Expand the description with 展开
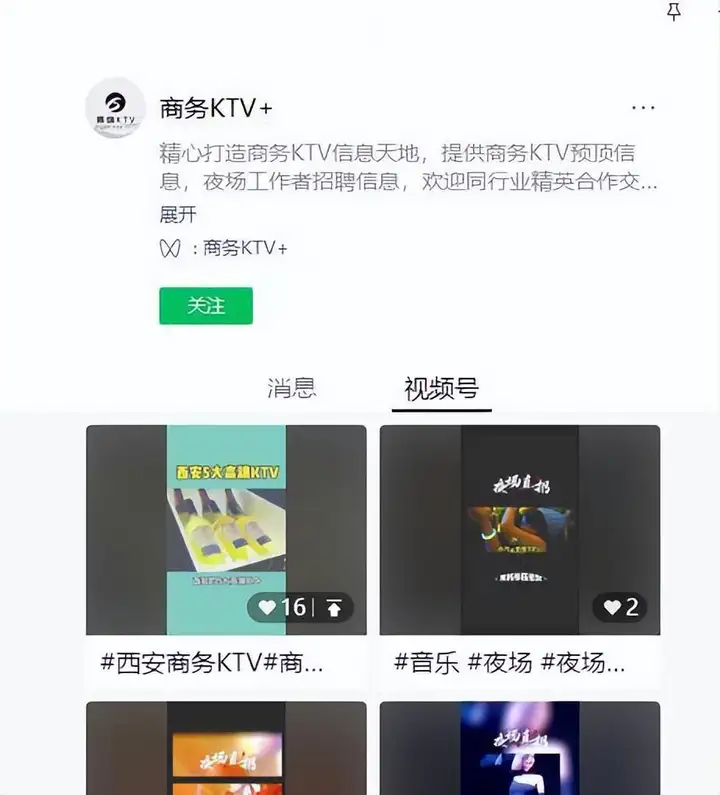 click(178, 214)
